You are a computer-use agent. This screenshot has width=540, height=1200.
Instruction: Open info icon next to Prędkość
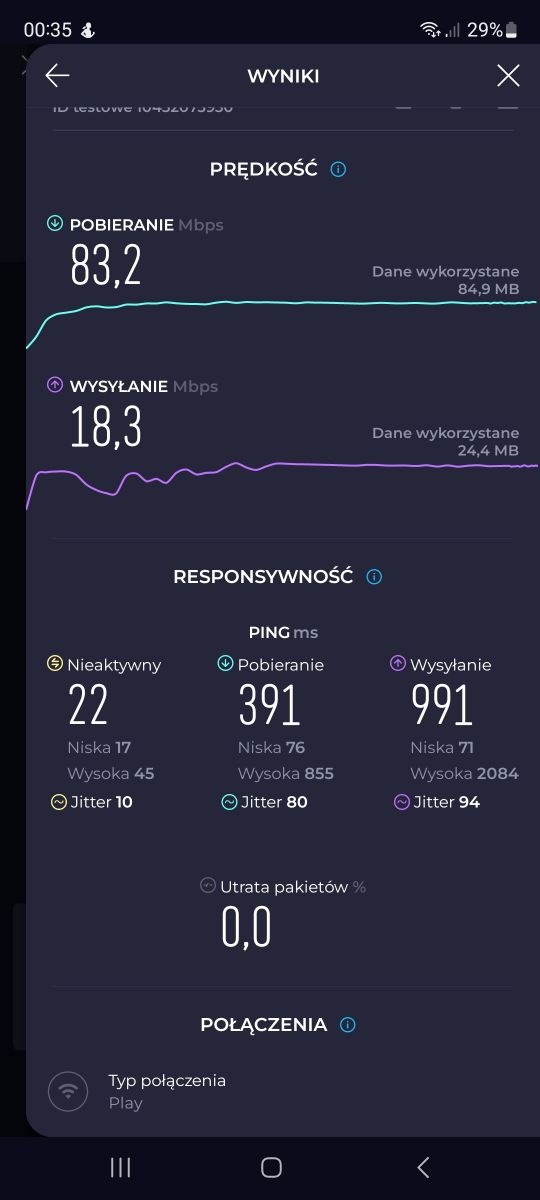[338, 169]
